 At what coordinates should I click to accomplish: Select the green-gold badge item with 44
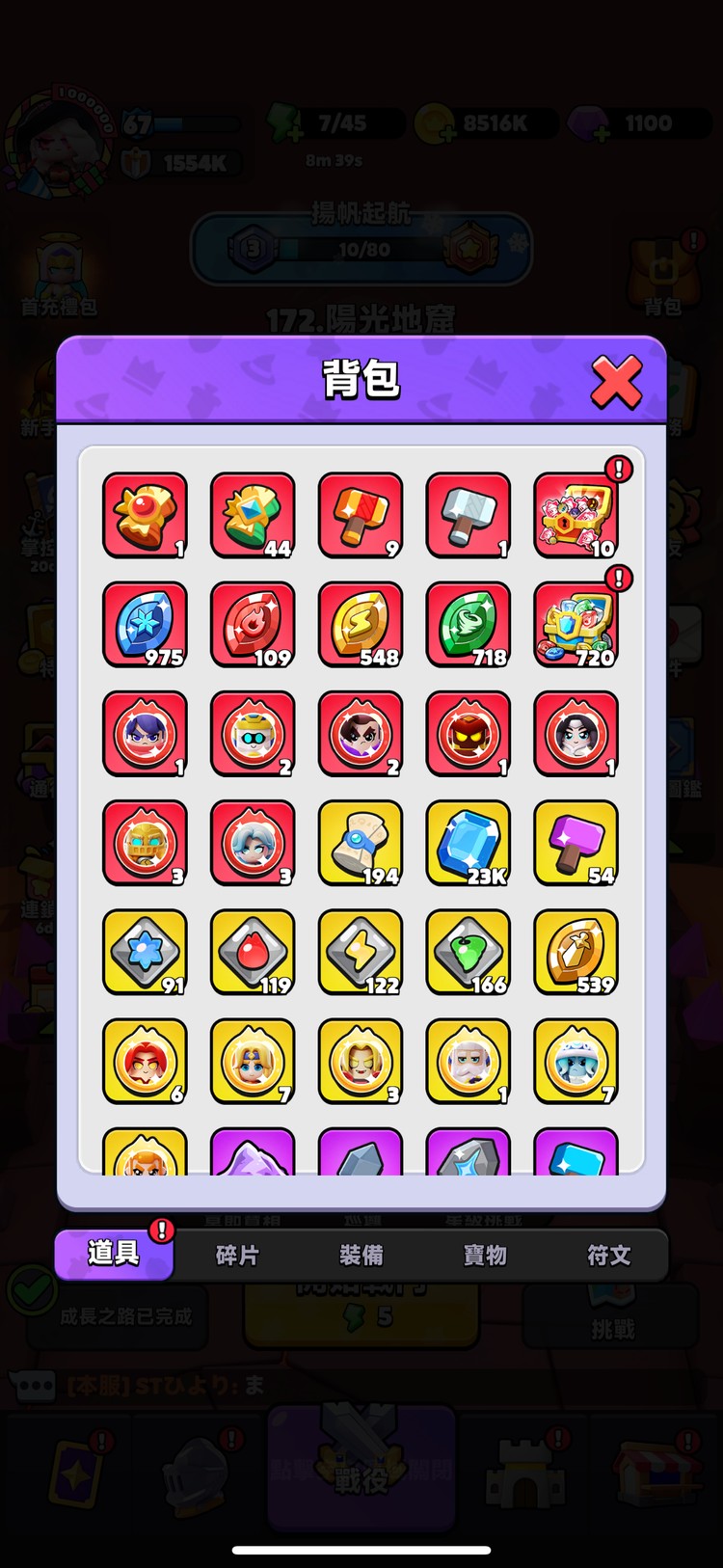(x=253, y=516)
